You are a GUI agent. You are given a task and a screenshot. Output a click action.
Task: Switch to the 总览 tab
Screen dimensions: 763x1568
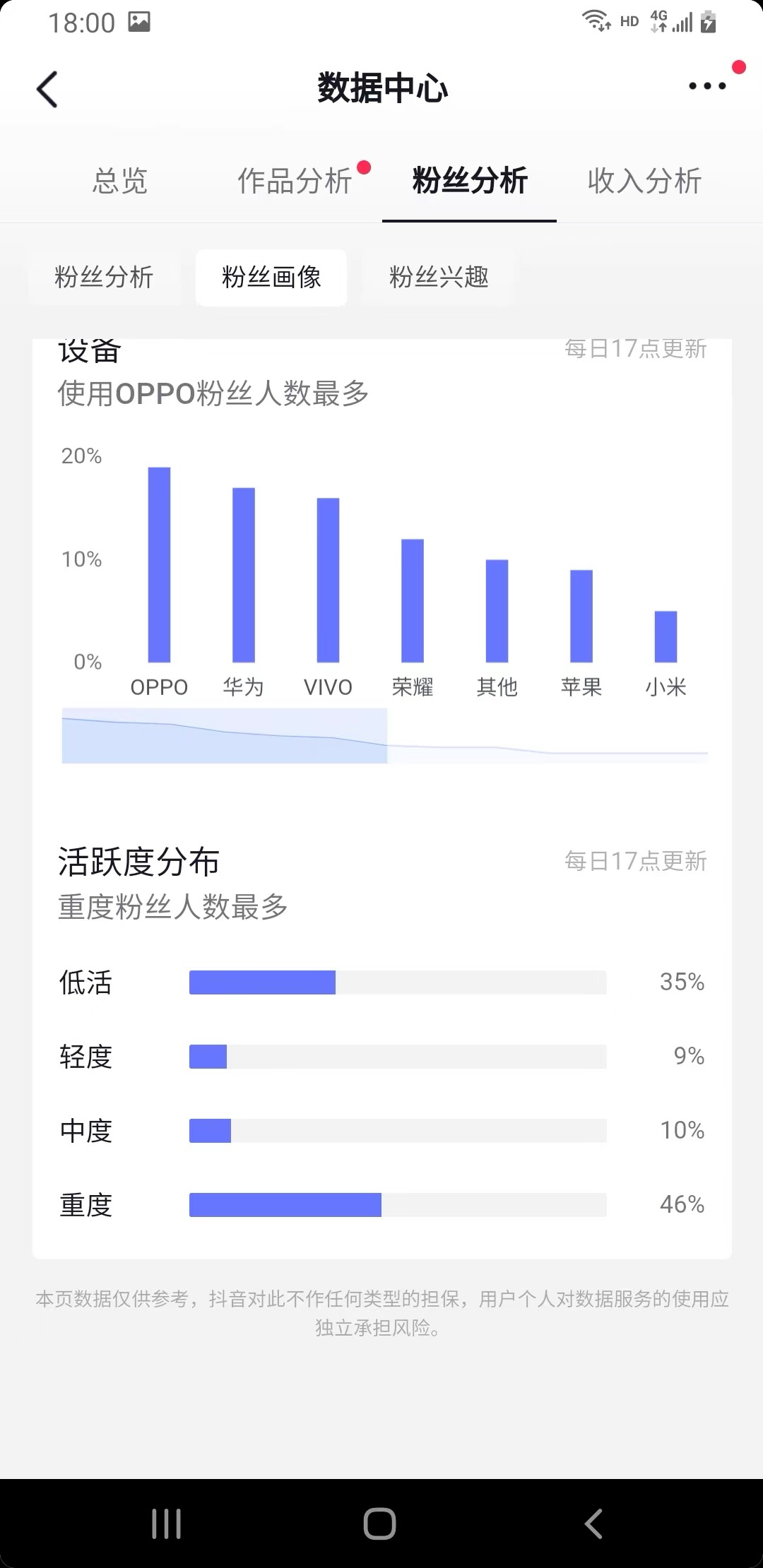[119, 181]
